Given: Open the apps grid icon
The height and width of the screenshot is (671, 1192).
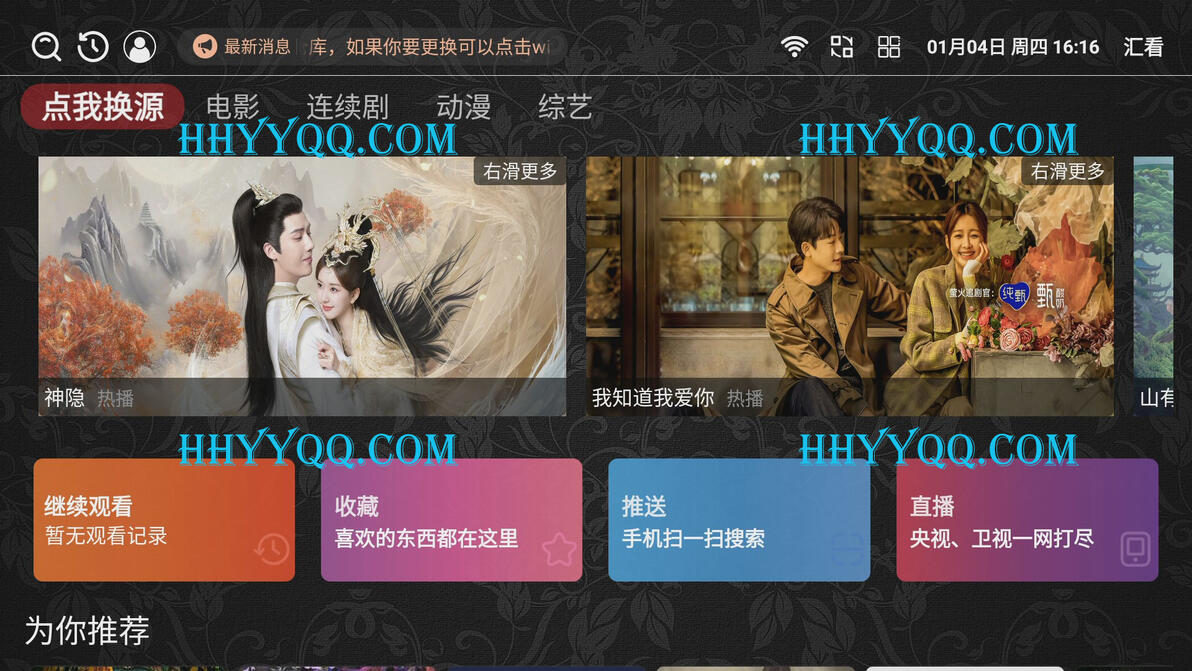Looking at the screenshot, I should (889, 46).
